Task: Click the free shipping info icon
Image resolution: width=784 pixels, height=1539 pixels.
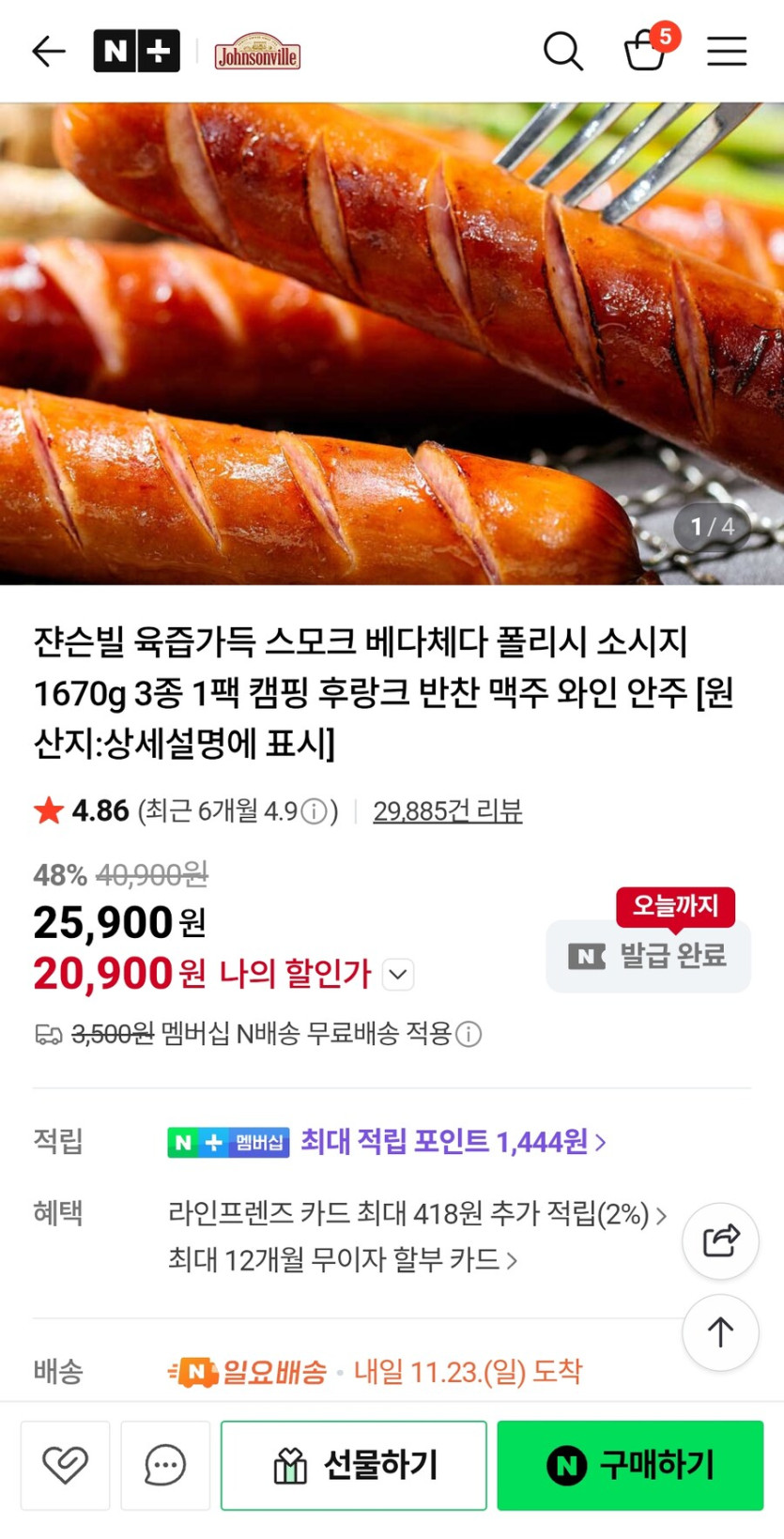Action: click(x=469, y=1035)
